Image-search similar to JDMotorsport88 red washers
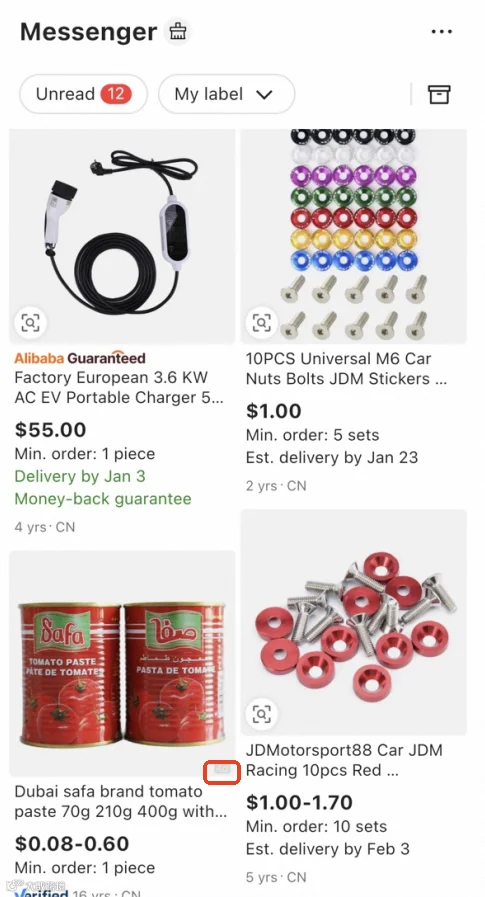485x897 pixels. pos(261,714)
